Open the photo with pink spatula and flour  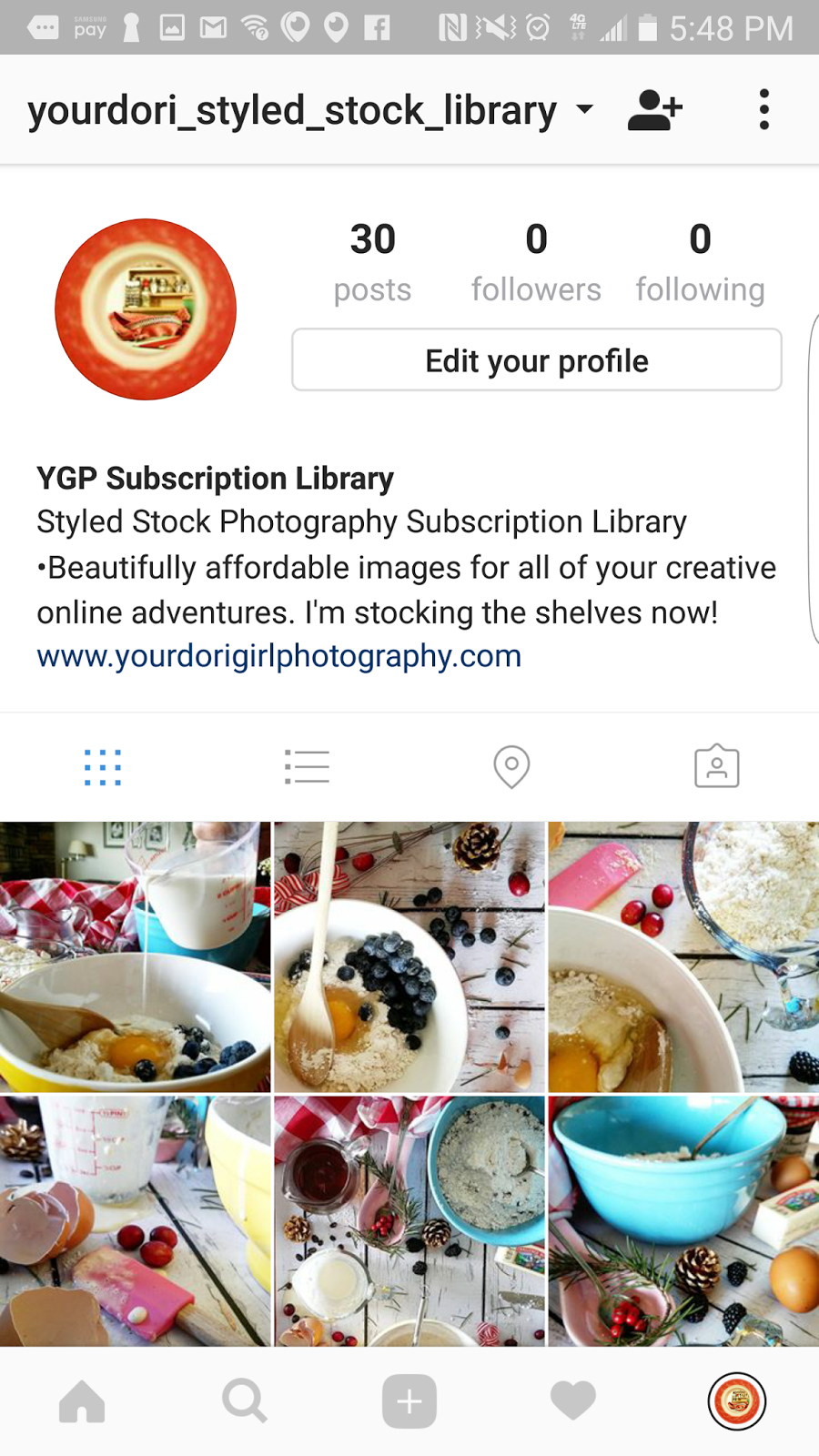683,956
